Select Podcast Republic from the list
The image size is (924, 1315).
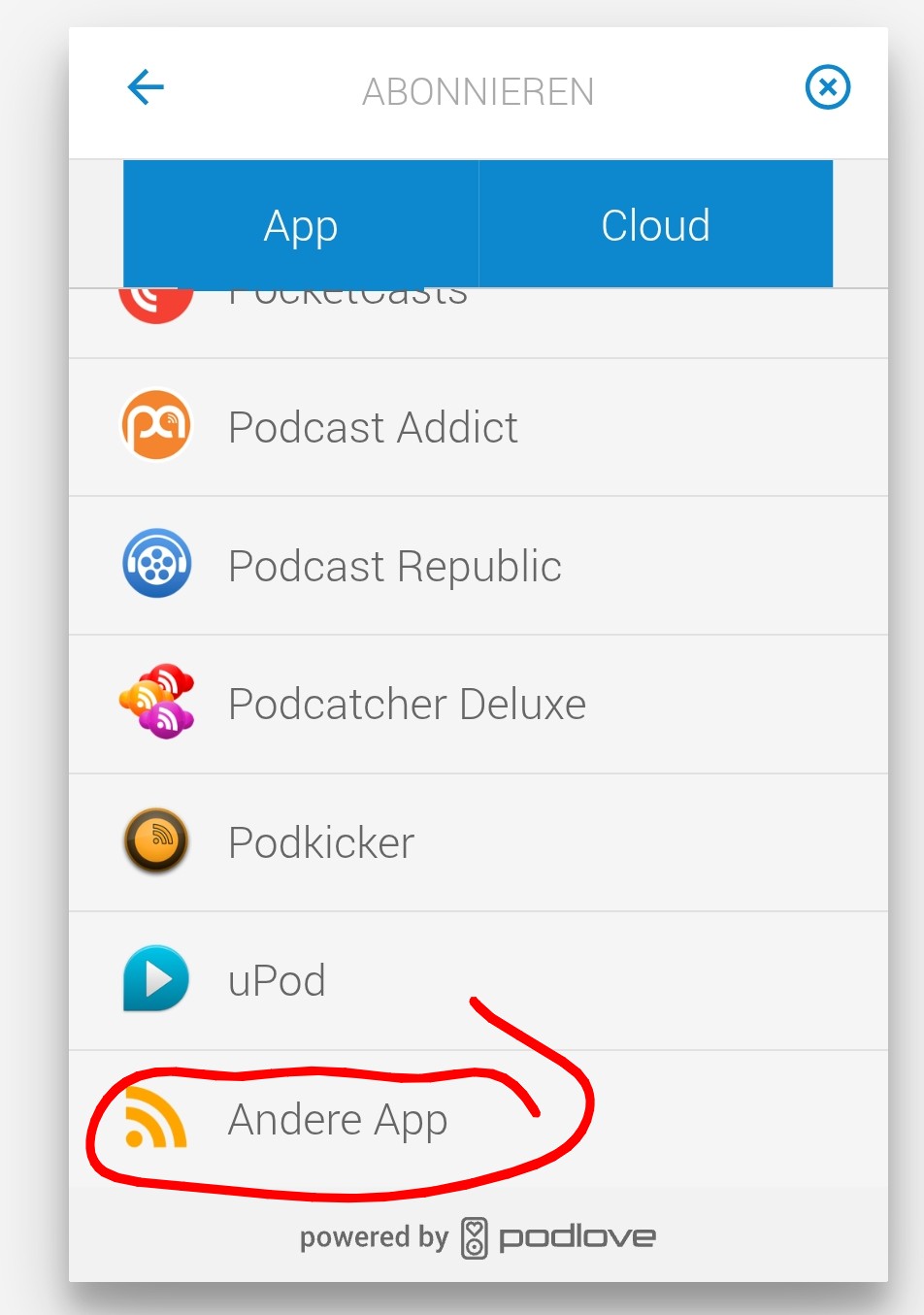coord(394,566)
